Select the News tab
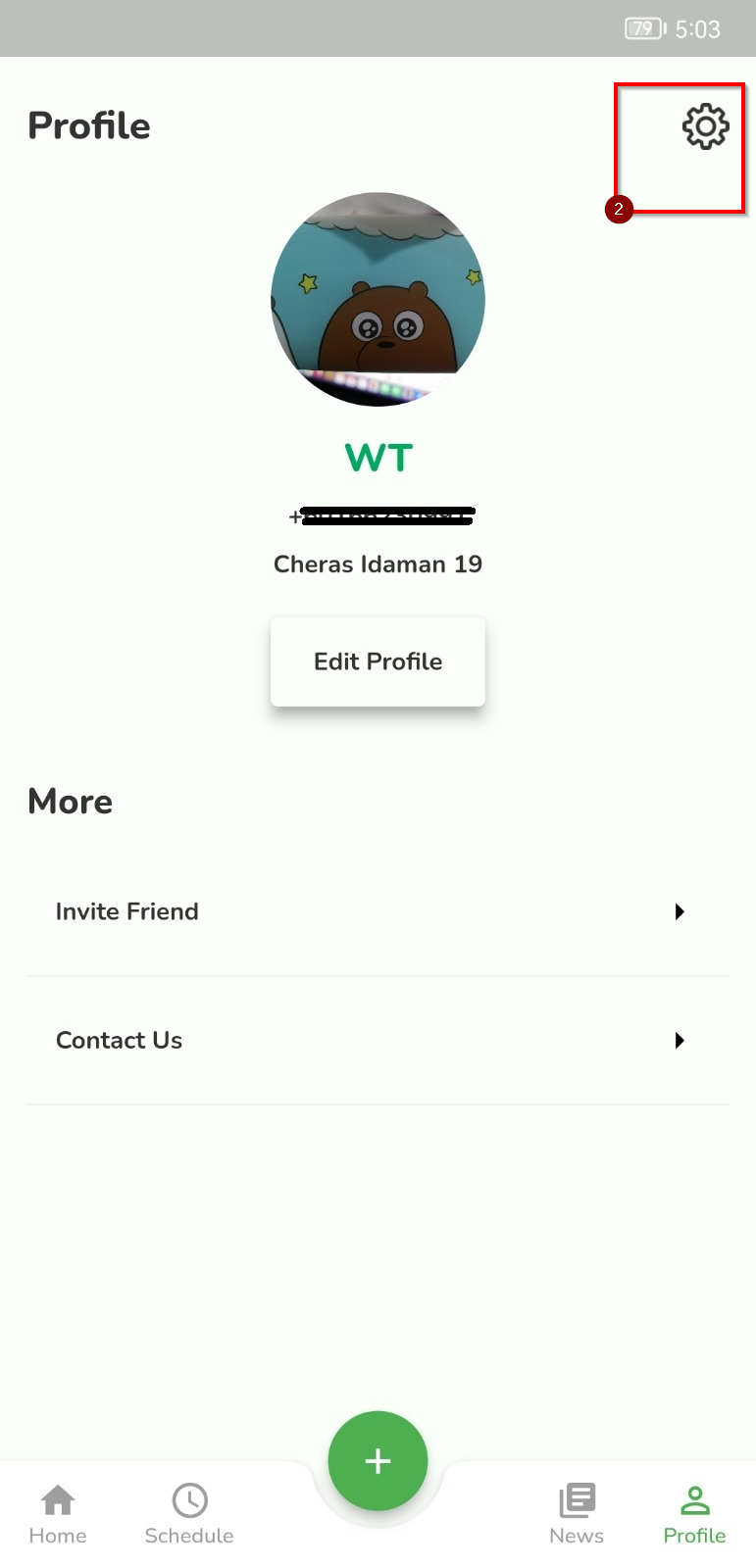The width and height of the screenshot is (756, 1568). click(x=577, y=1514)
